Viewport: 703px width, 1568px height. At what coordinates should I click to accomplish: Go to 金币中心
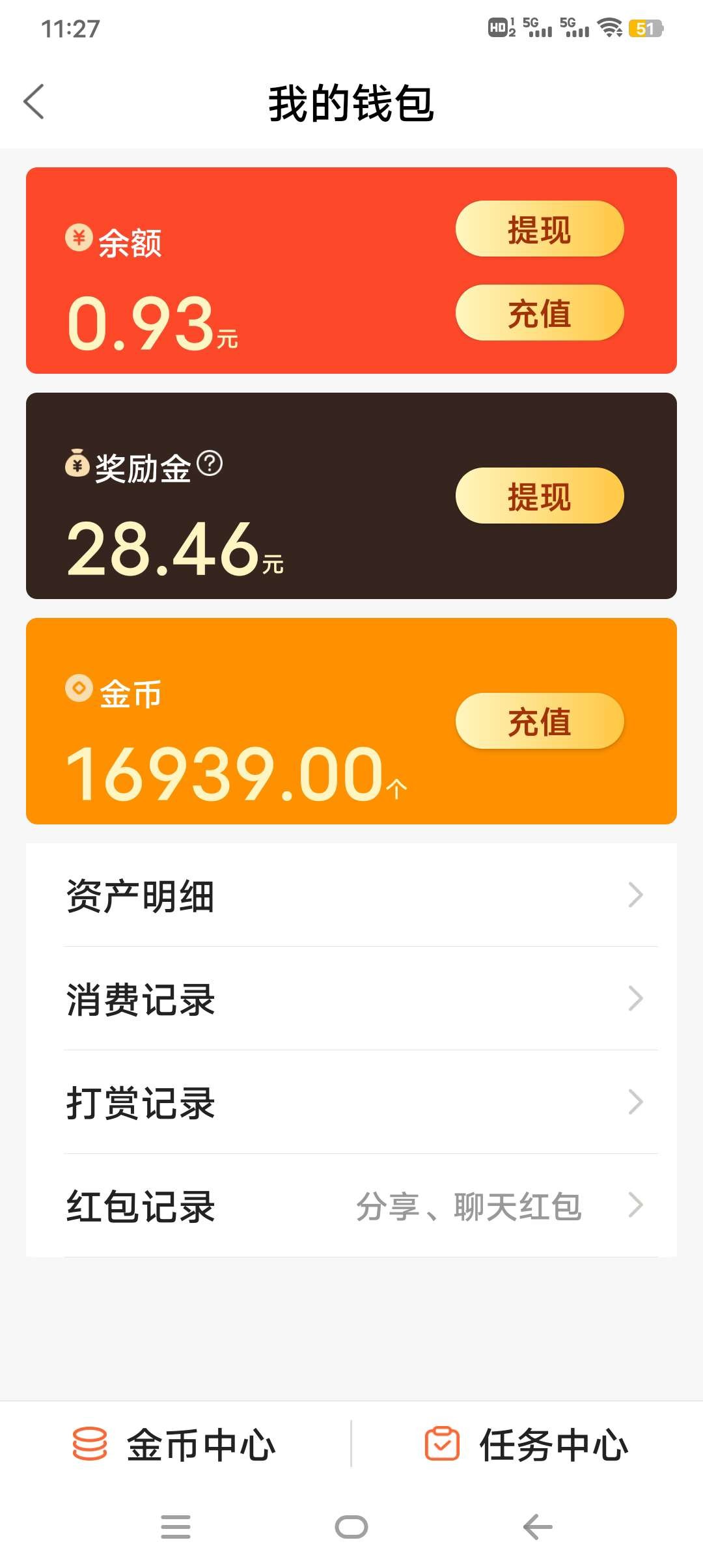(x=174, y=1444)
